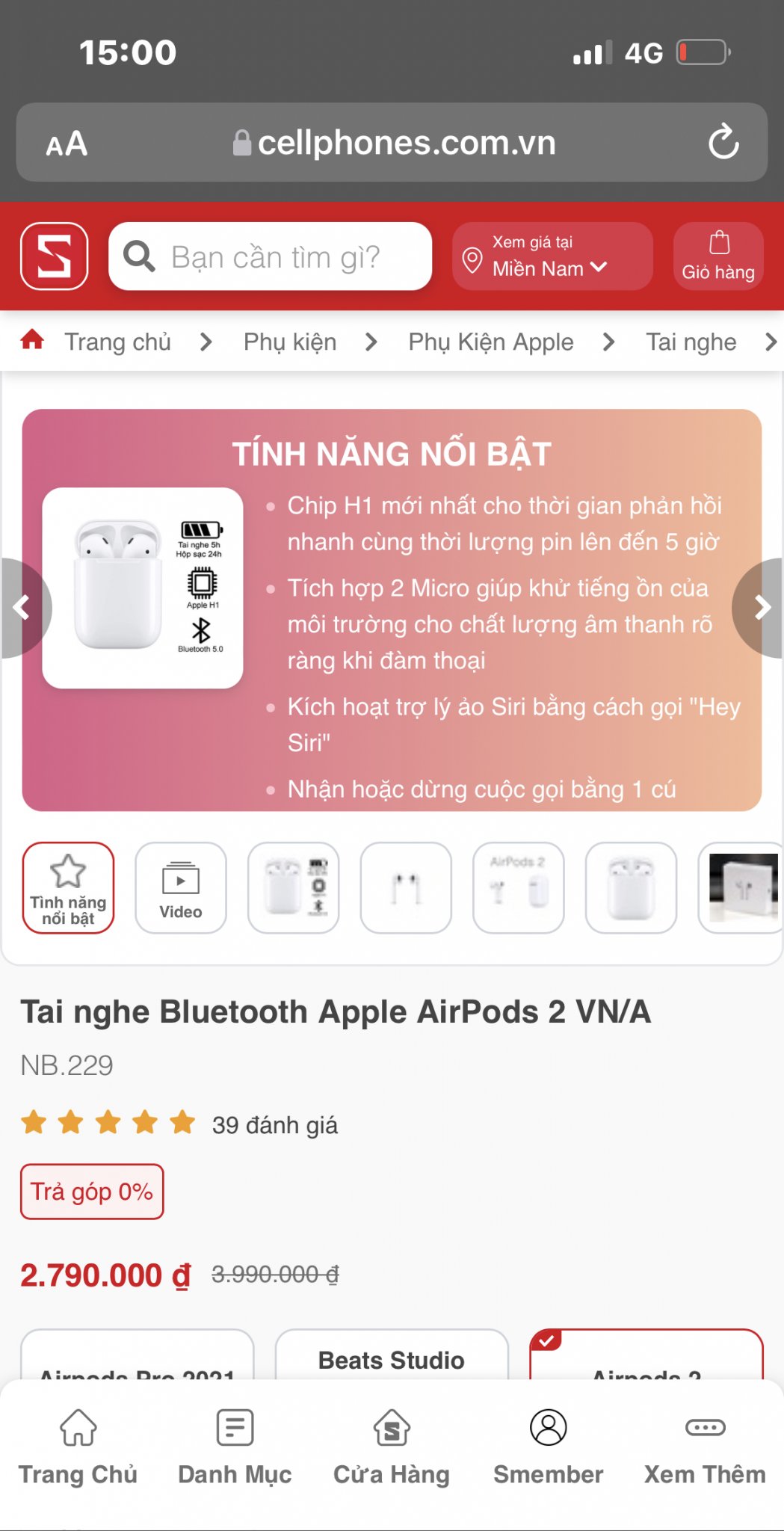Open Xem Thêm menu tab
The height and width of the screenshot is (1531, 784).
point(705,1447)
